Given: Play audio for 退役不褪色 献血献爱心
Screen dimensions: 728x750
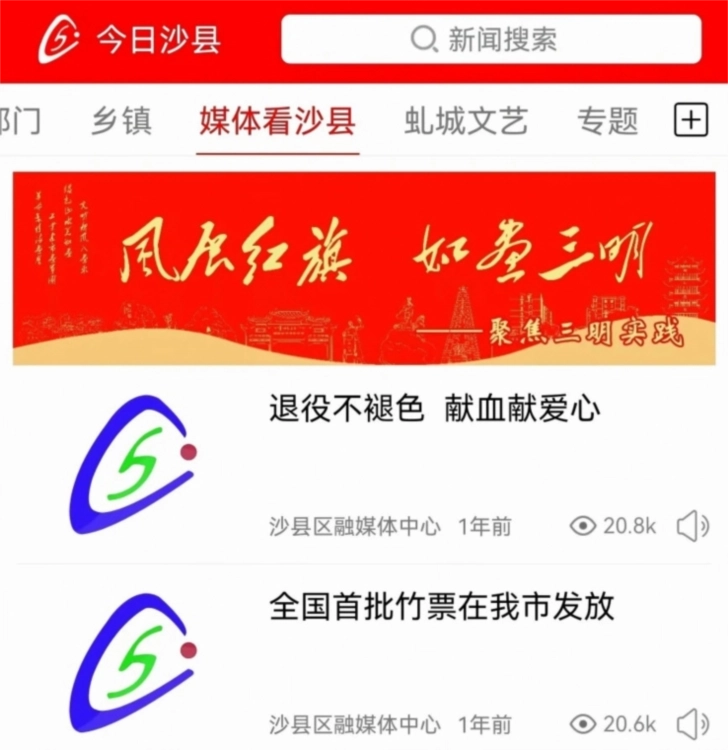Looking at the screenshot, I should (x=692, y=526).
